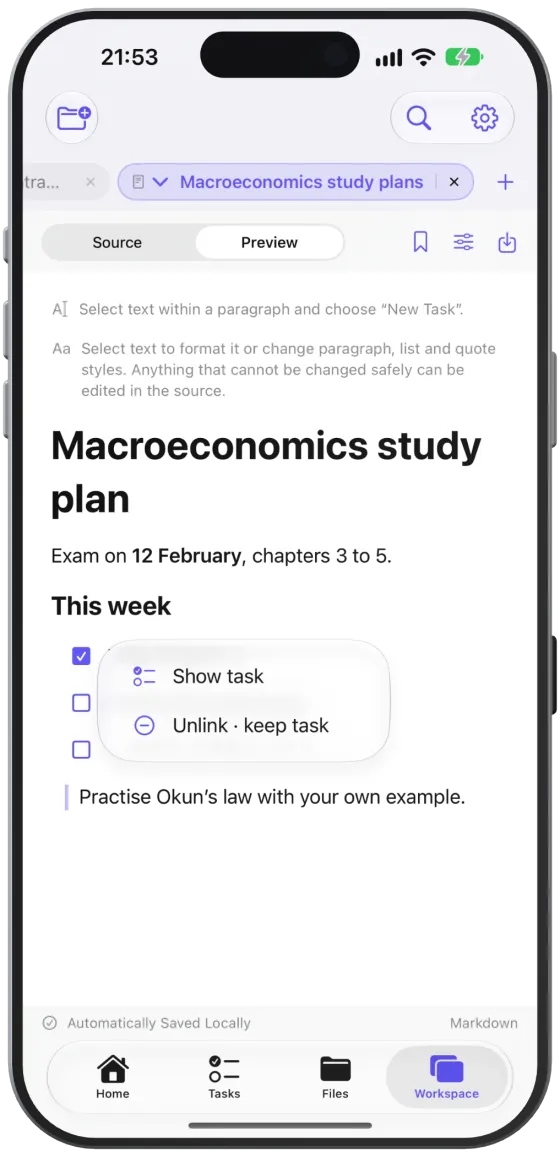Tap the export download icon
Image resolution: width=560 pixels, height=1157 pixels.
[x=507, y=242]
